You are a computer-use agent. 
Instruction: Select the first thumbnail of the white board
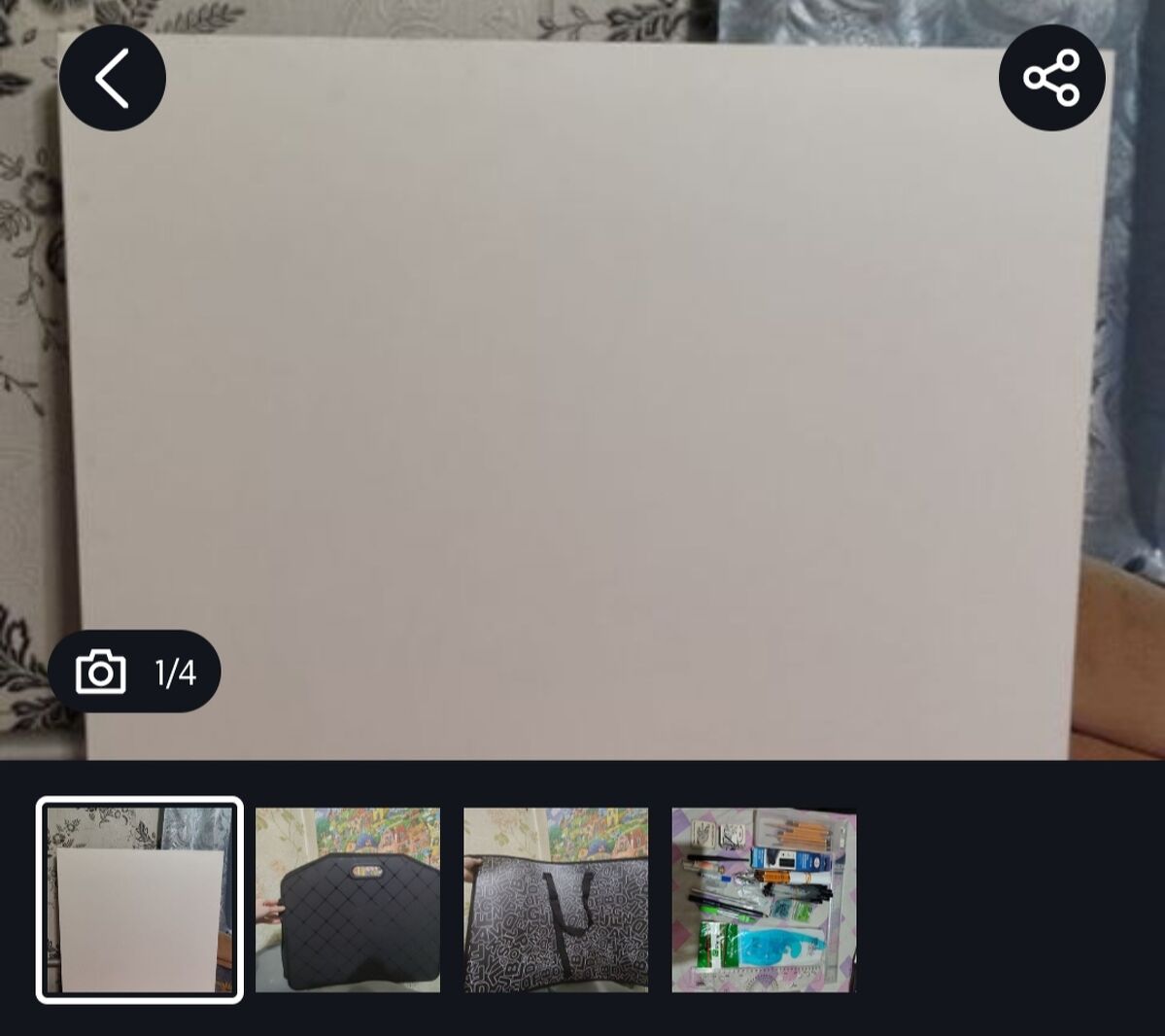[140, 900]
